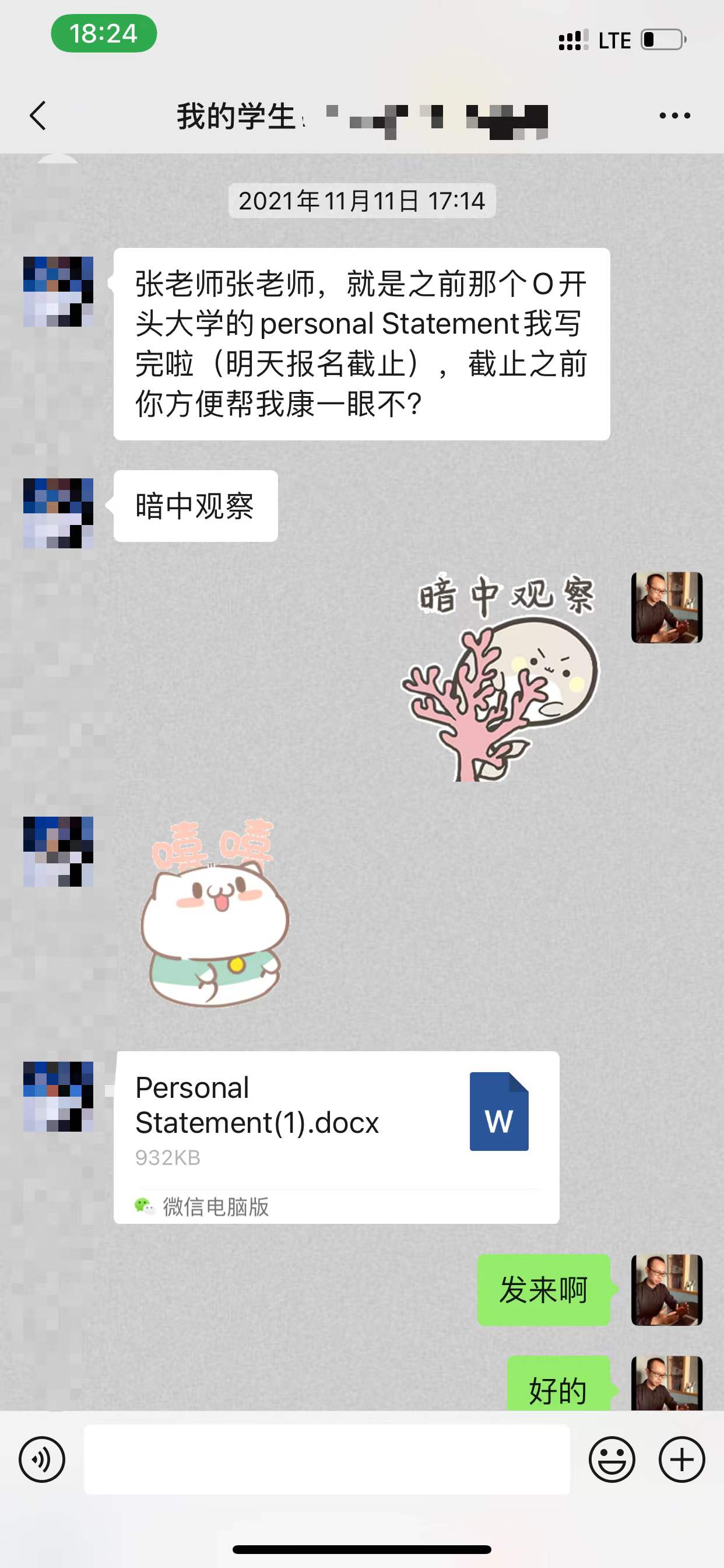724x1568 pixels.
Task: Go back to the chat list
Action: pos(38,116)
